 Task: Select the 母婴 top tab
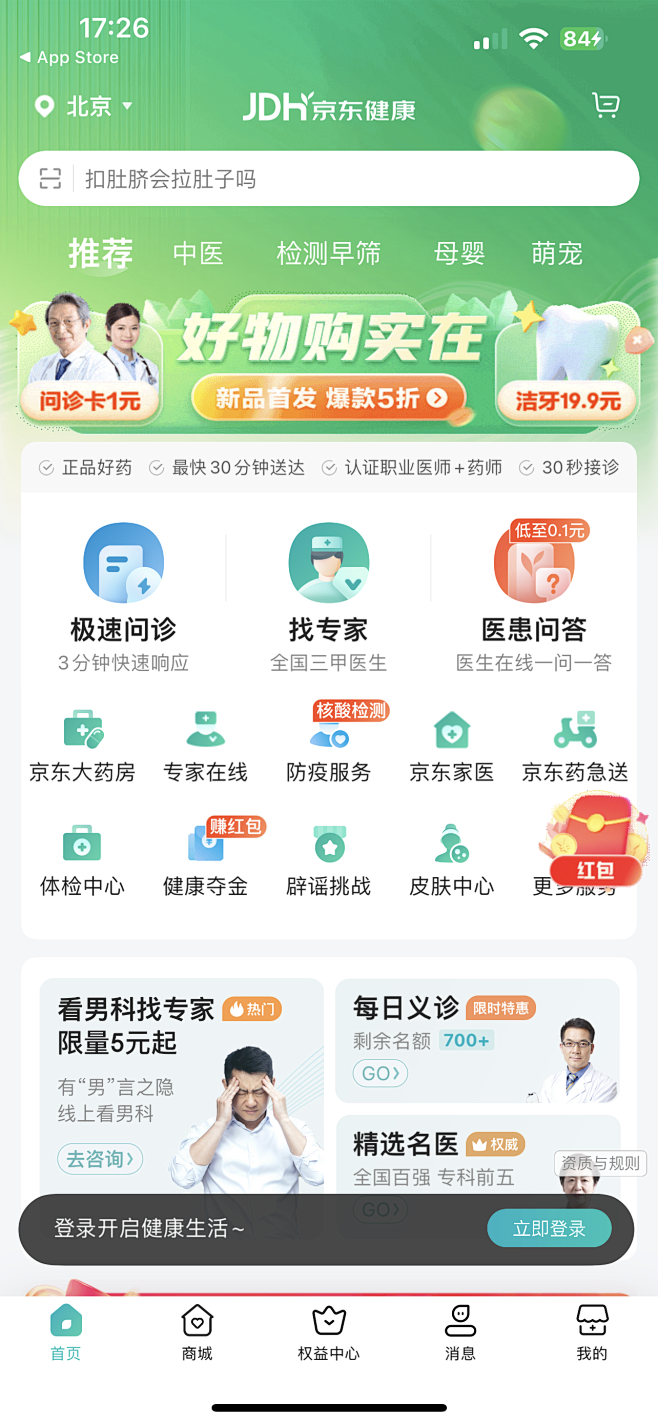459,254
